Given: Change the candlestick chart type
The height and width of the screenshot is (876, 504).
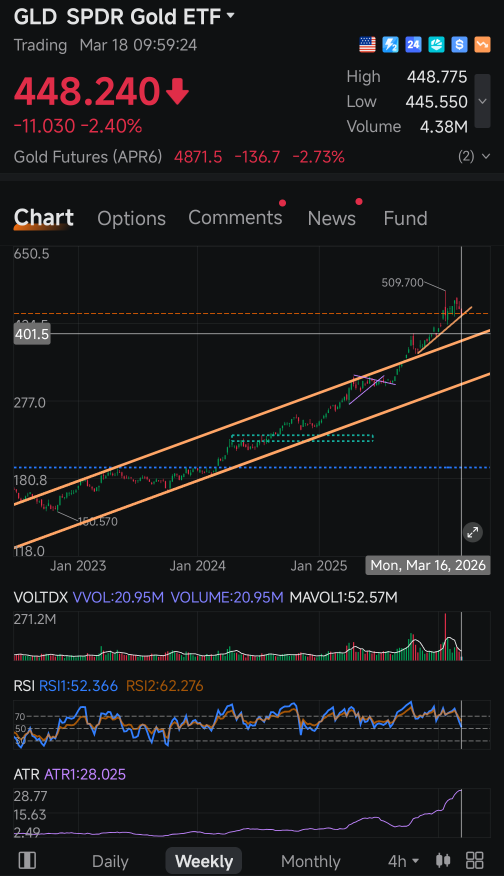Looking at the screenshot, I should [x=443, y=860].
